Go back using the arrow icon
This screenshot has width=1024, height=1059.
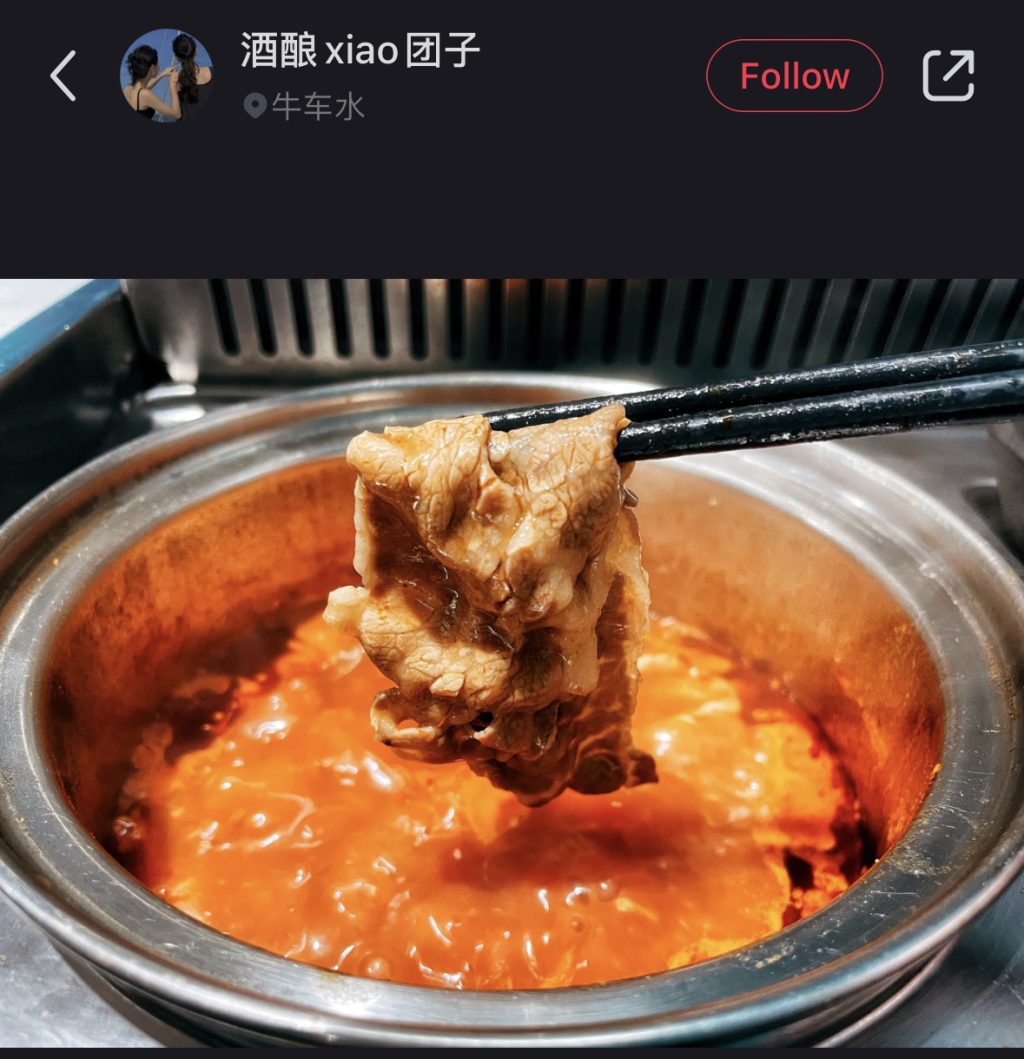63,76
